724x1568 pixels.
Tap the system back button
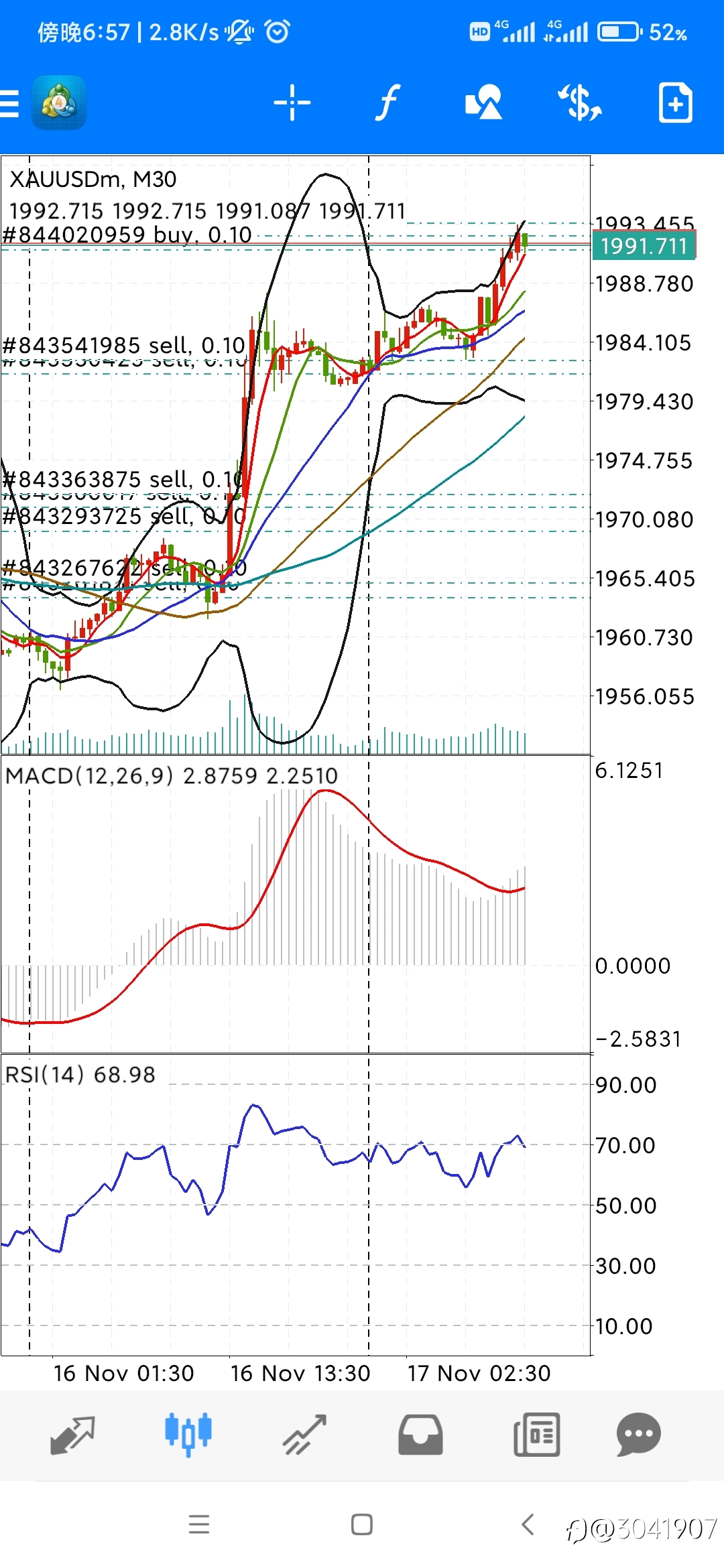click(528, 1524)
